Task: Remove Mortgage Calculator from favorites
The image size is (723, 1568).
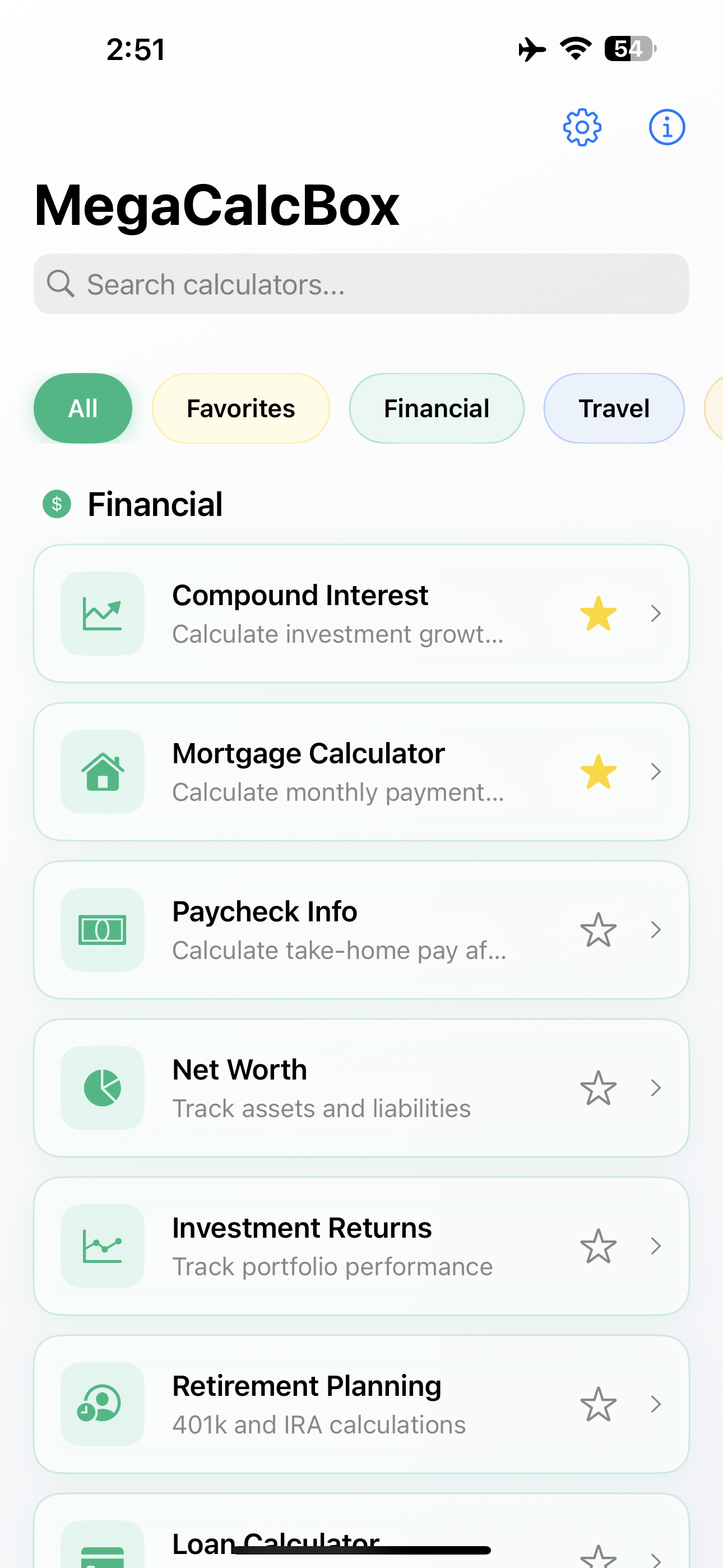Action: pyautogui.click(x=597, y=772)
